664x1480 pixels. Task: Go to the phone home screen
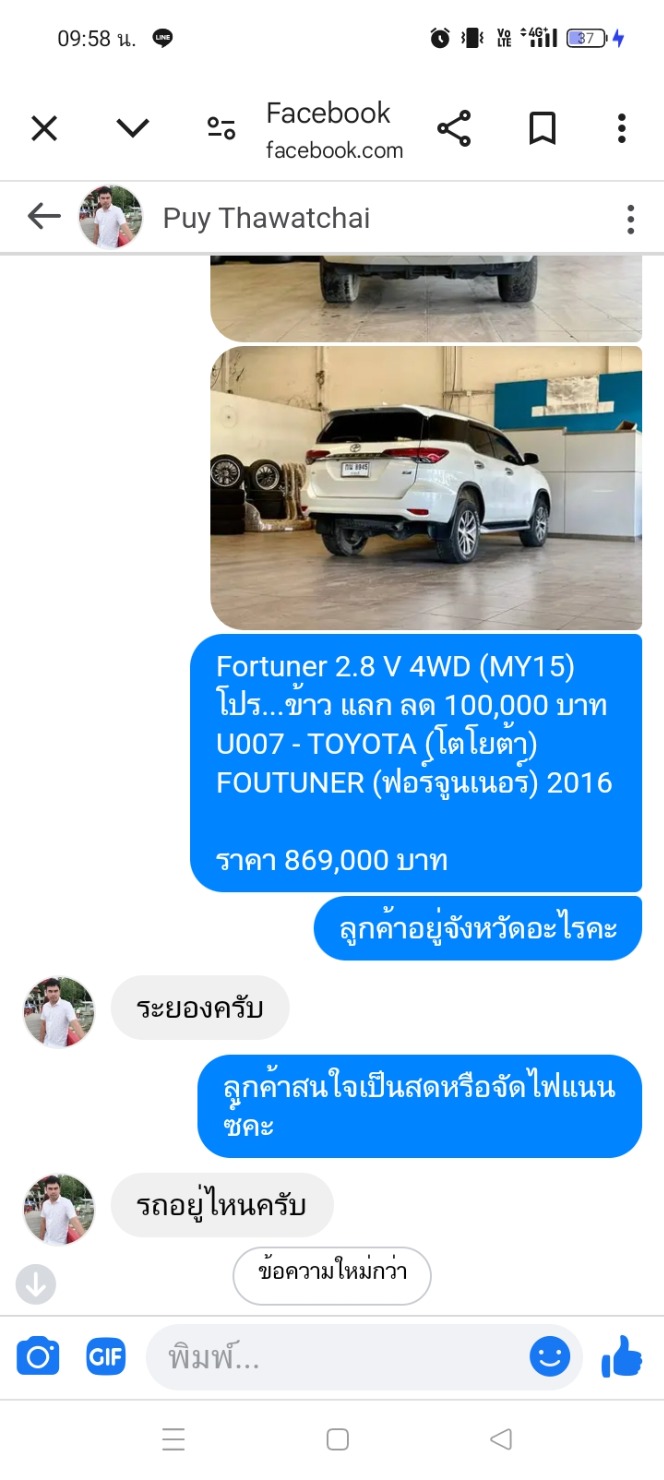pyautogui.click(x=337, y=1439)
